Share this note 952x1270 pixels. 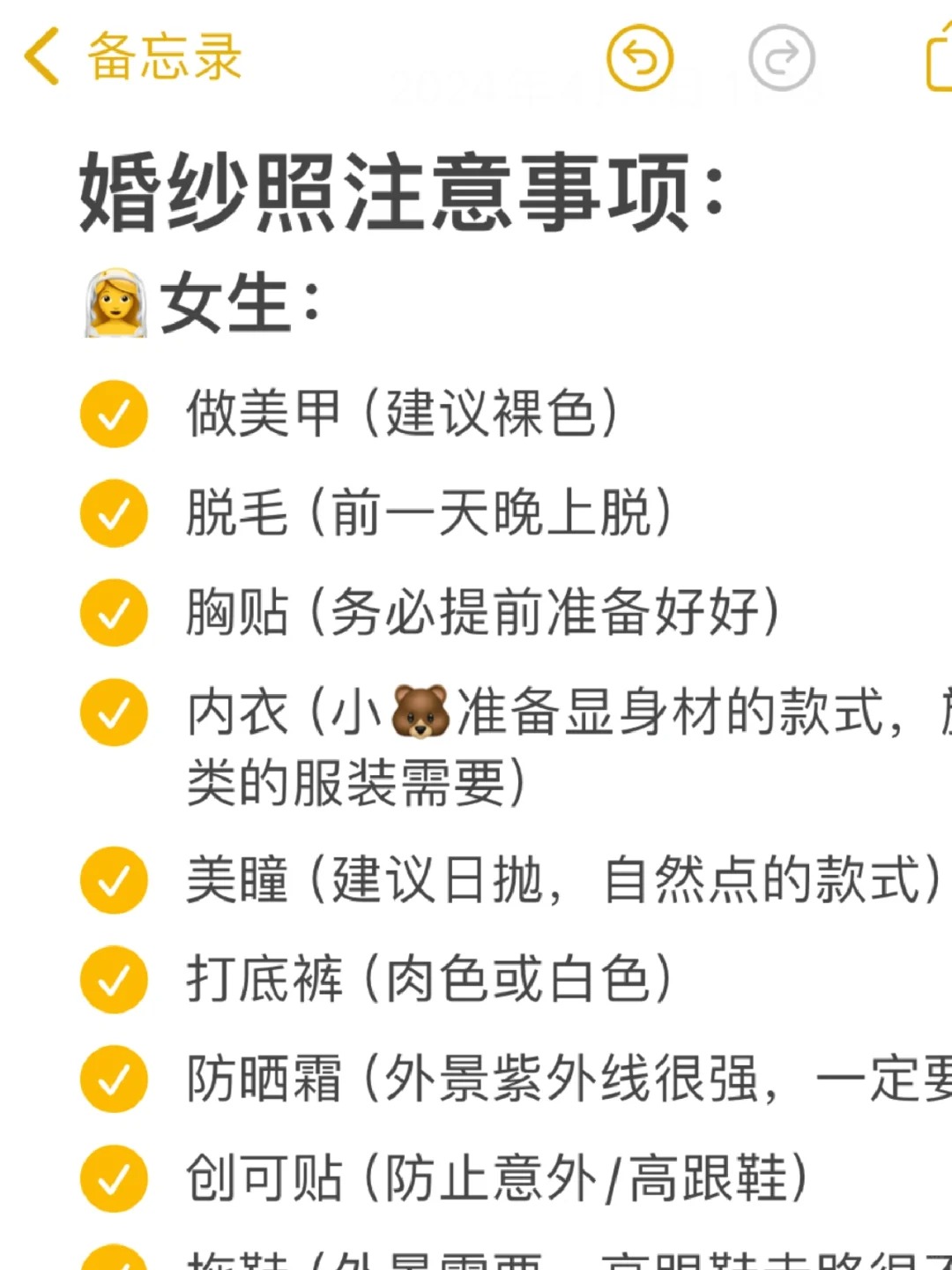[x=938, y=58]
